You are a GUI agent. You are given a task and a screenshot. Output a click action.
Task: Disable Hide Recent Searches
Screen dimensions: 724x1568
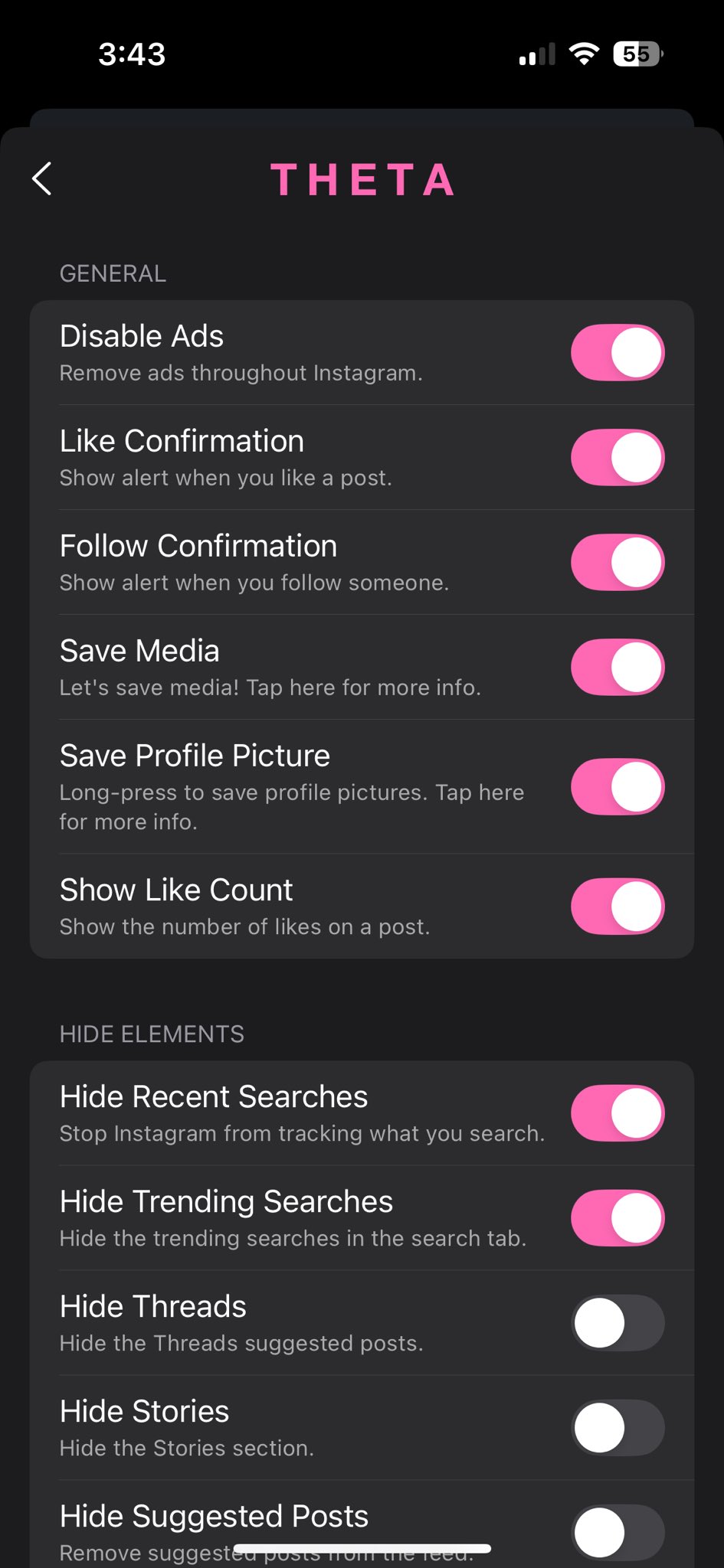(617, 1112)
